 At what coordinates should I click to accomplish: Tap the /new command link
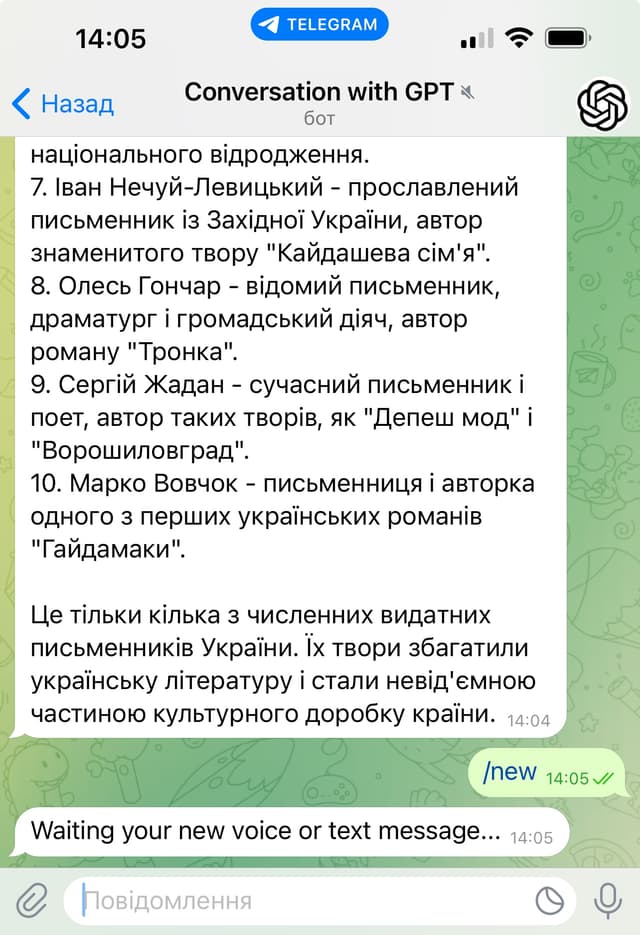509,772
